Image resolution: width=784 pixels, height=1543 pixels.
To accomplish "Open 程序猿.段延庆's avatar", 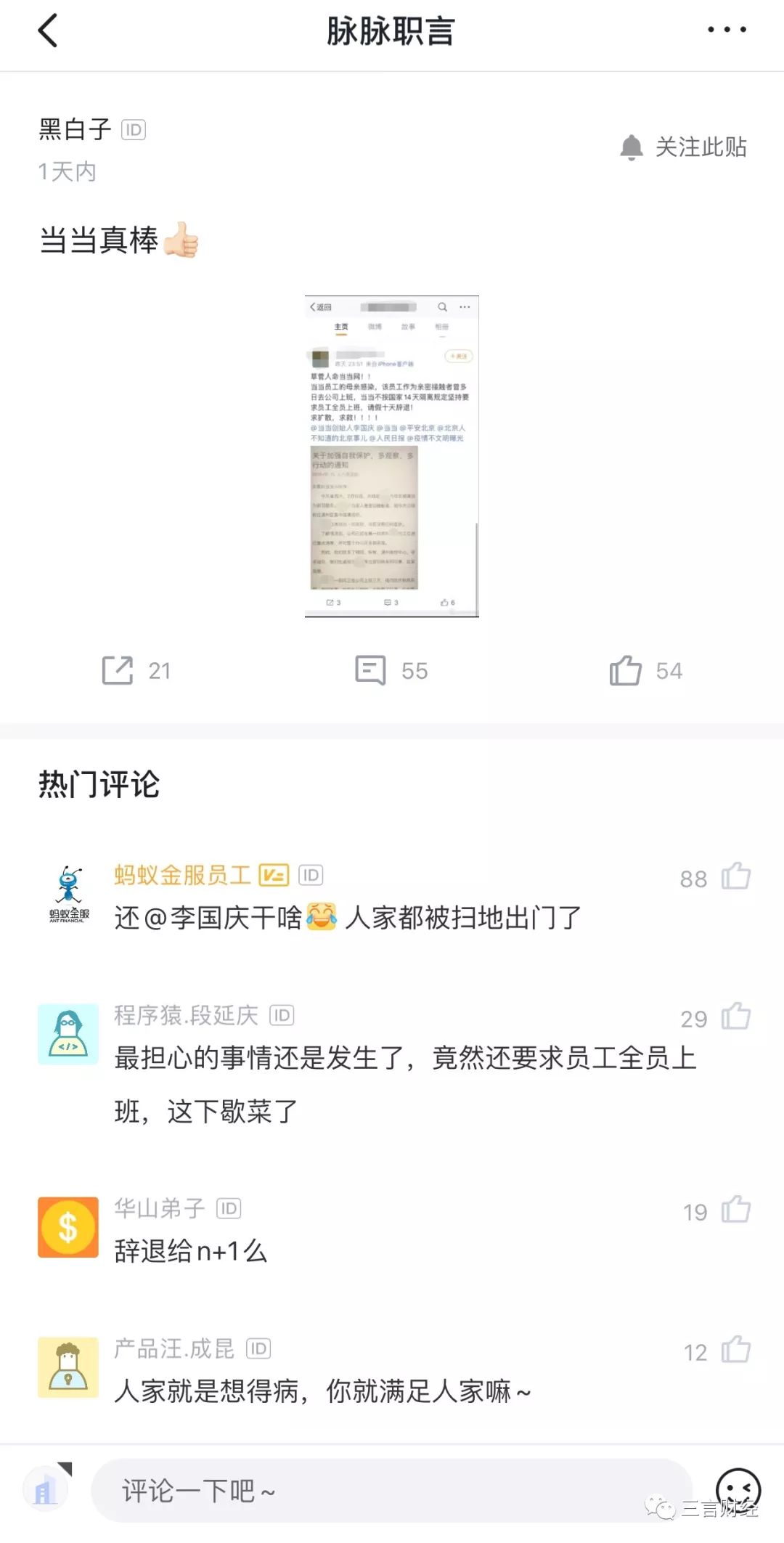I will tap(68, 1034).
